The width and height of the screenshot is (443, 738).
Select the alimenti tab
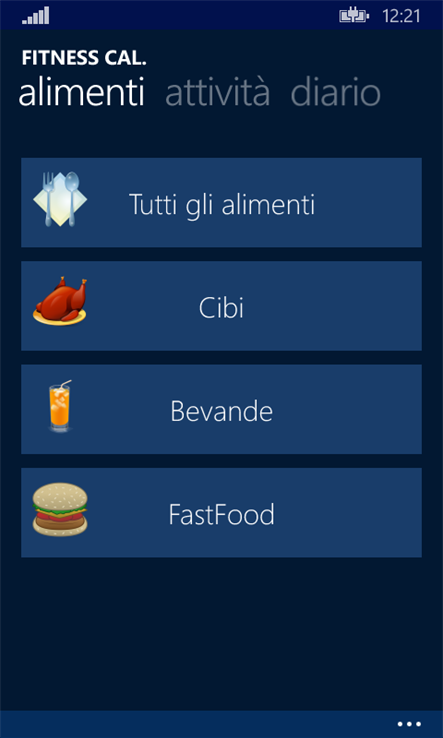click(x=81, y=93)
